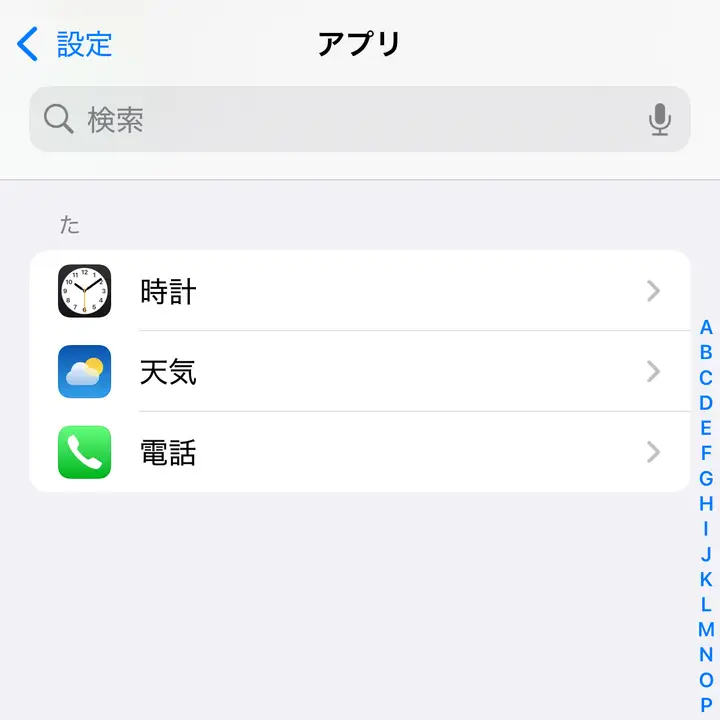Start voice dictation with the microphone
Image resolution: width=720 pixels, height=720 pixels.
[x=659, y=120]
